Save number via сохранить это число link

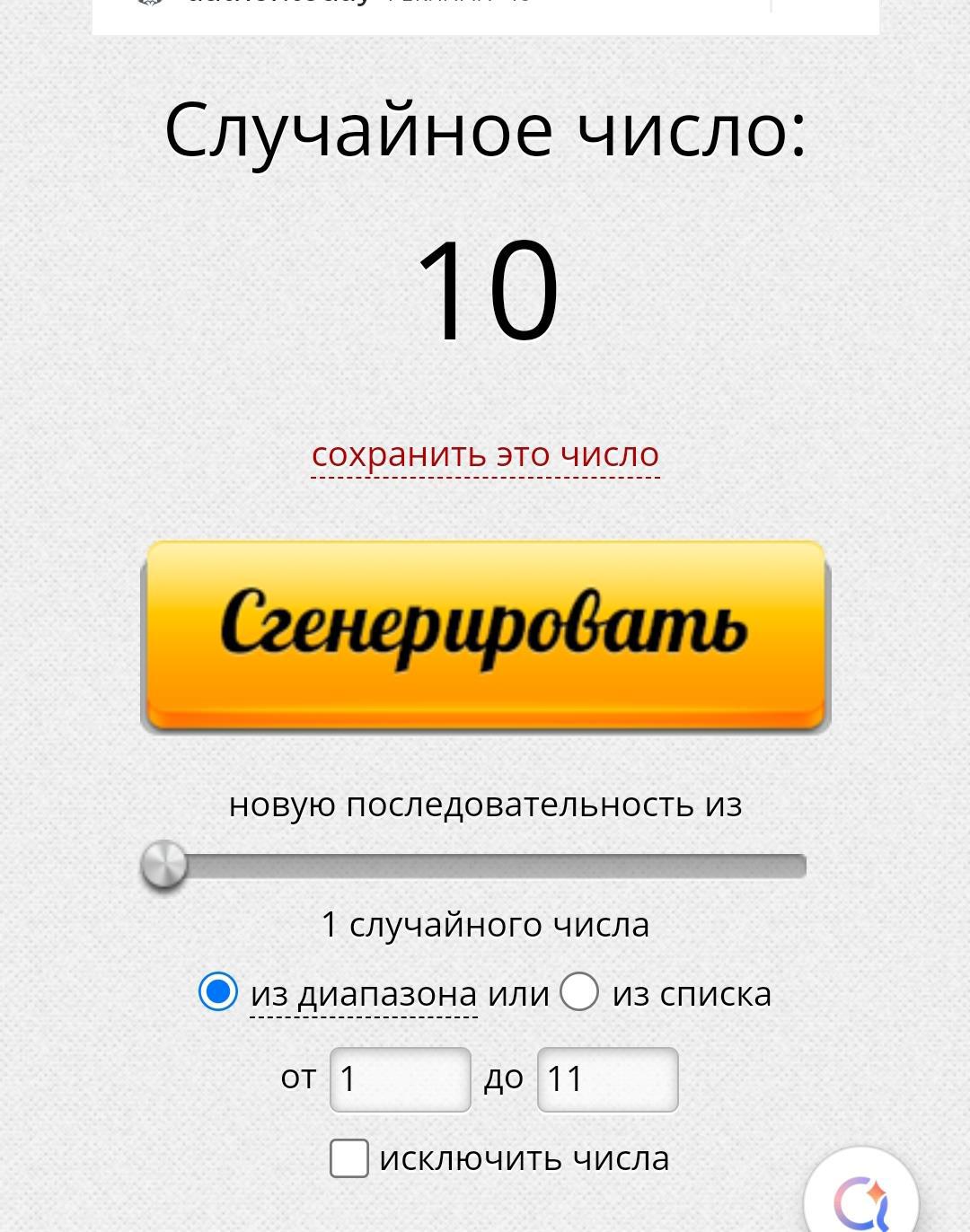pyautogui.click(x=485, y=454)
